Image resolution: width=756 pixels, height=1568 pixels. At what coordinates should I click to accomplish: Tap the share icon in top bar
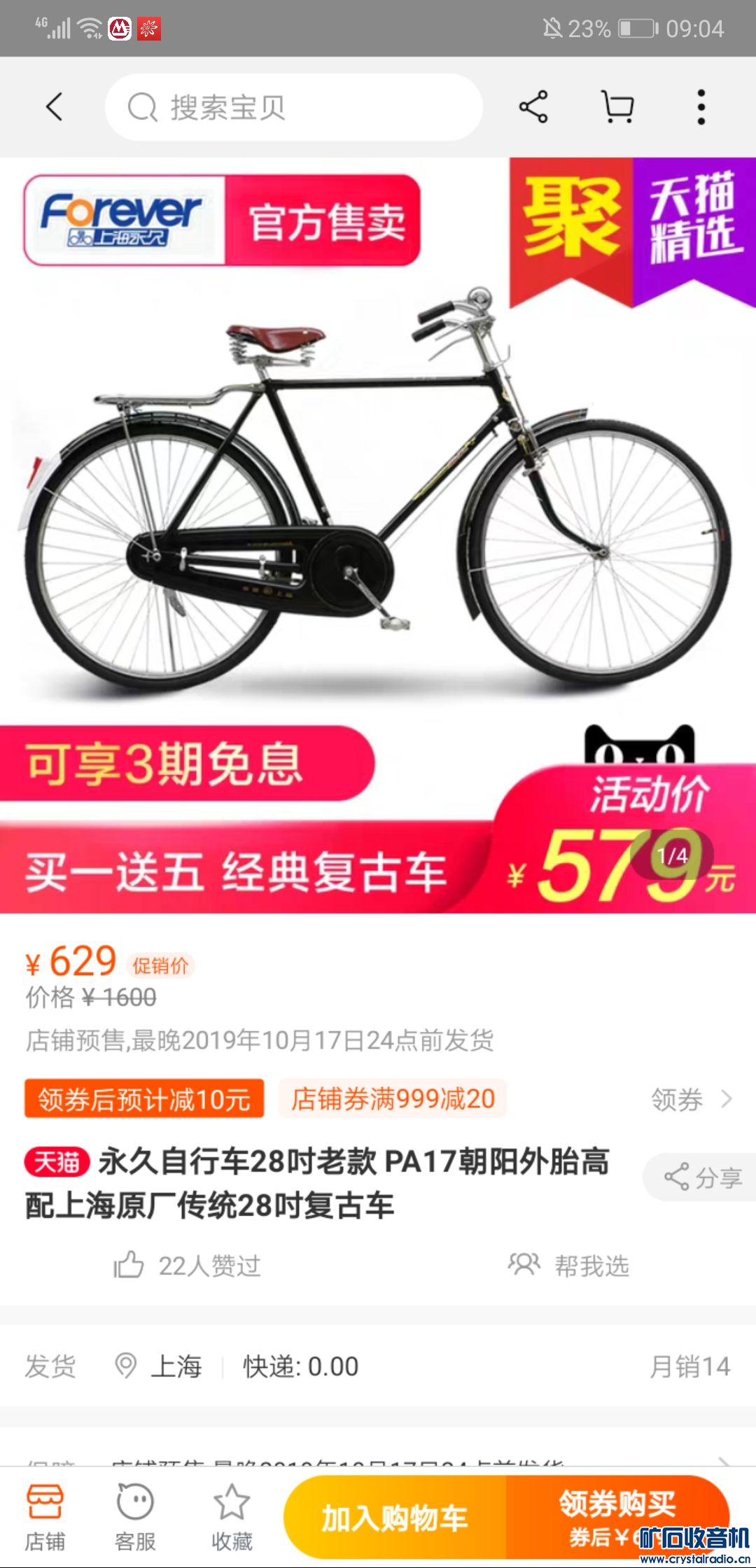pos(533,107)
